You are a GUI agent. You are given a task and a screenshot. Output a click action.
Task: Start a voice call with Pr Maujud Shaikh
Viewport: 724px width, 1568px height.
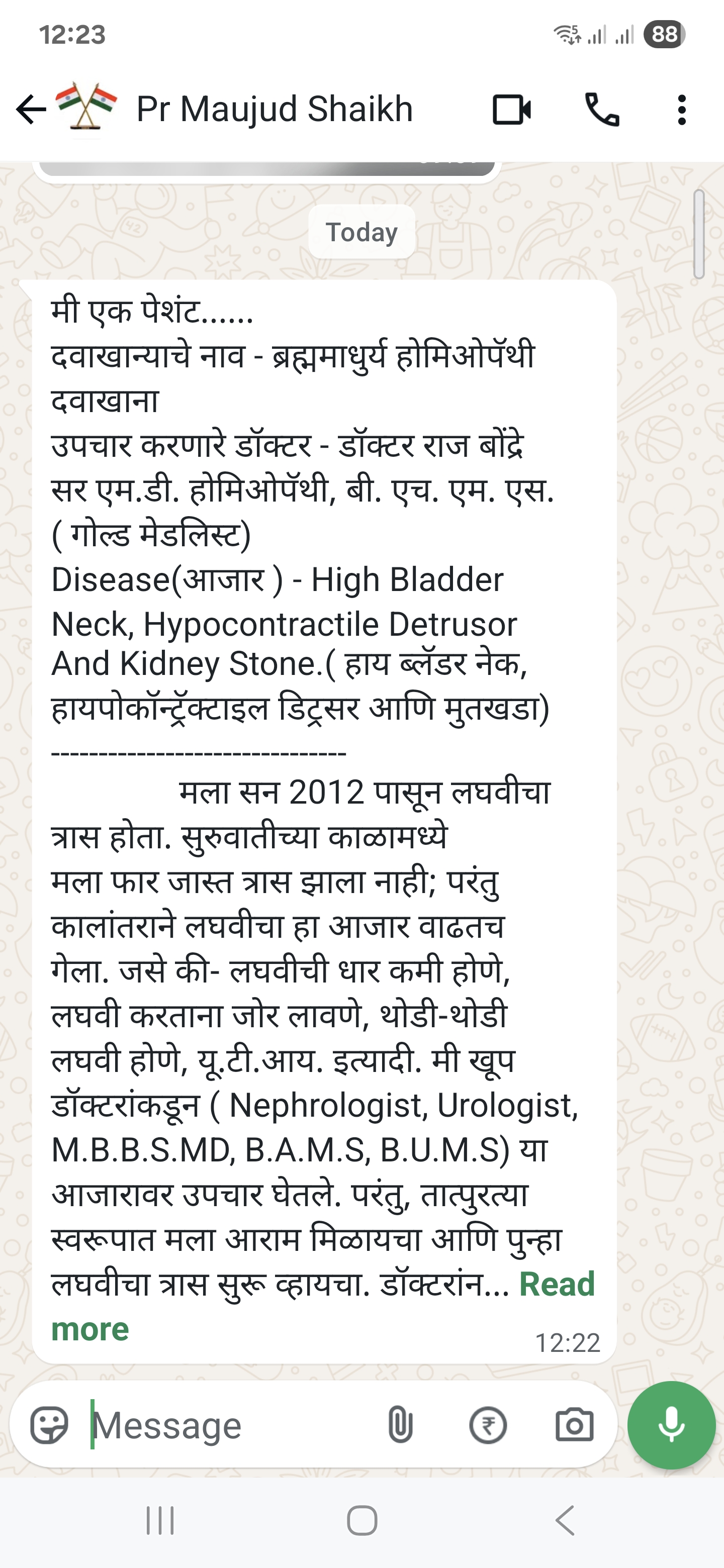coord(602,110)
